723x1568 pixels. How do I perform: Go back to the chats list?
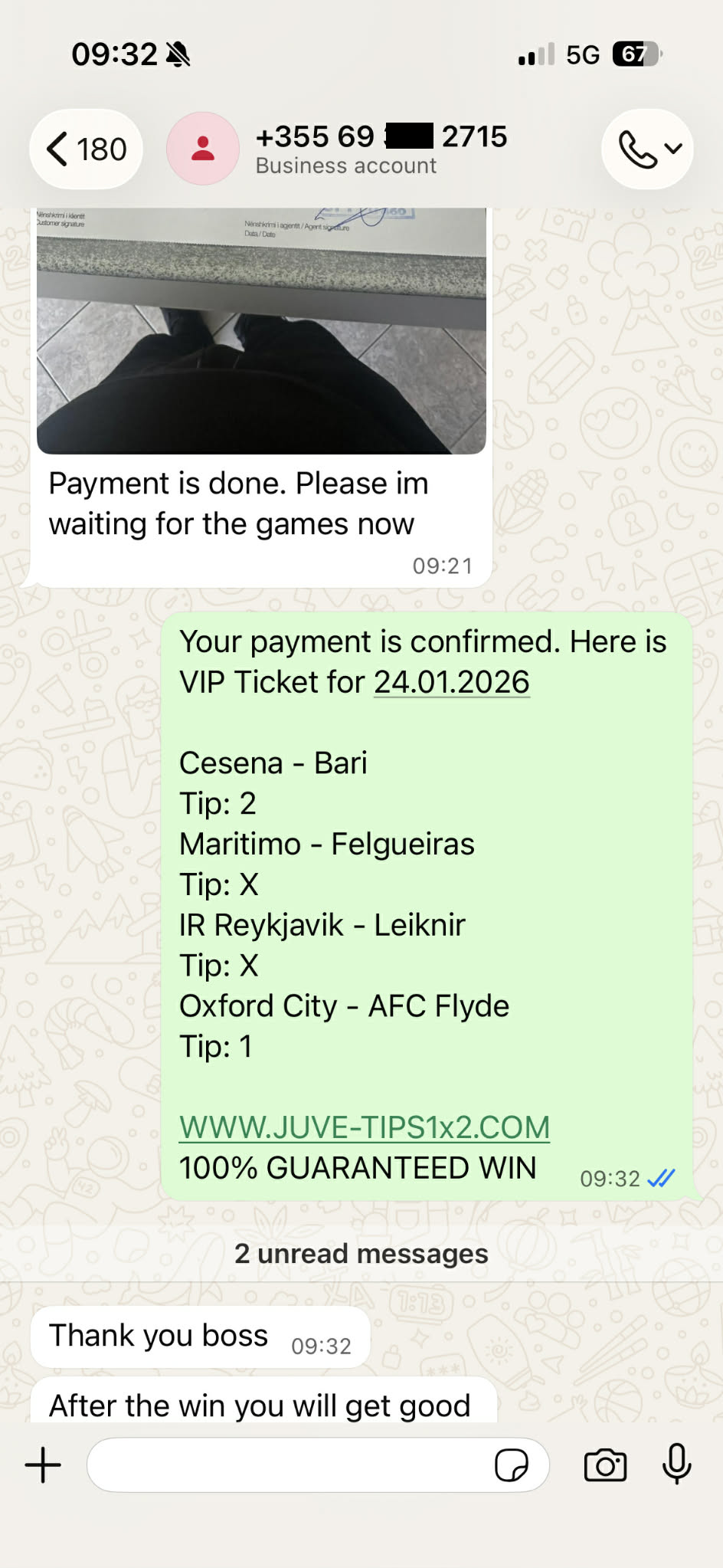click(x=86, y=149)
